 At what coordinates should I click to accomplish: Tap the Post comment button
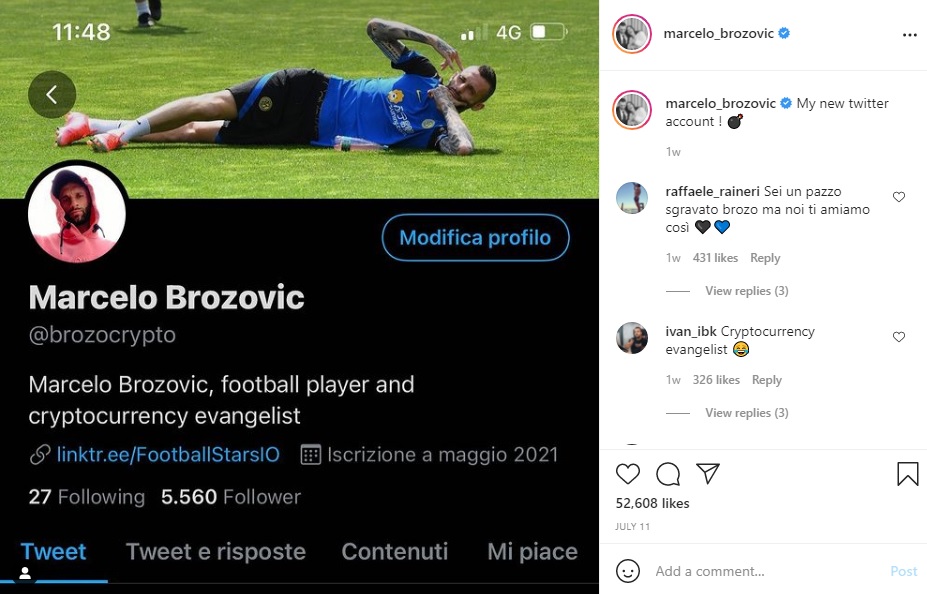pyautogui.click(x=903, y=571)
